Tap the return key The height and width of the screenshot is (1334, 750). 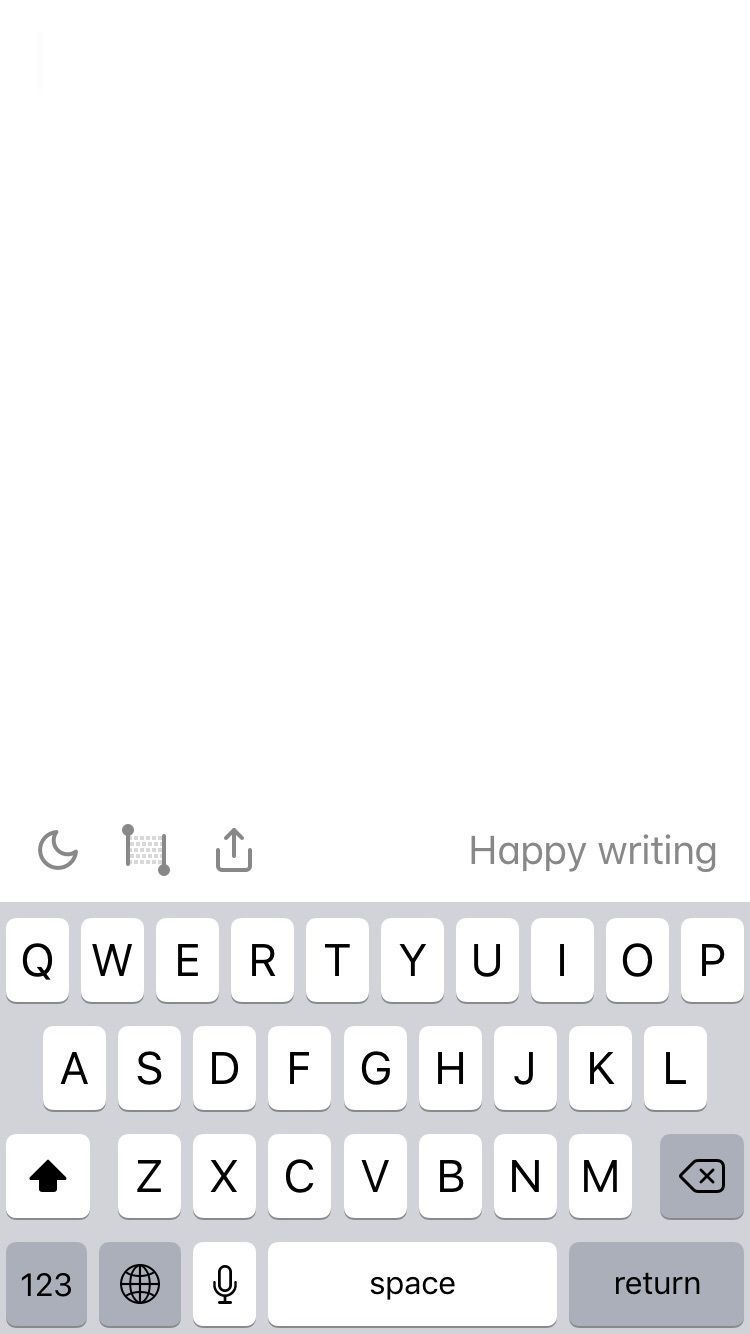tap(656, 1284)
